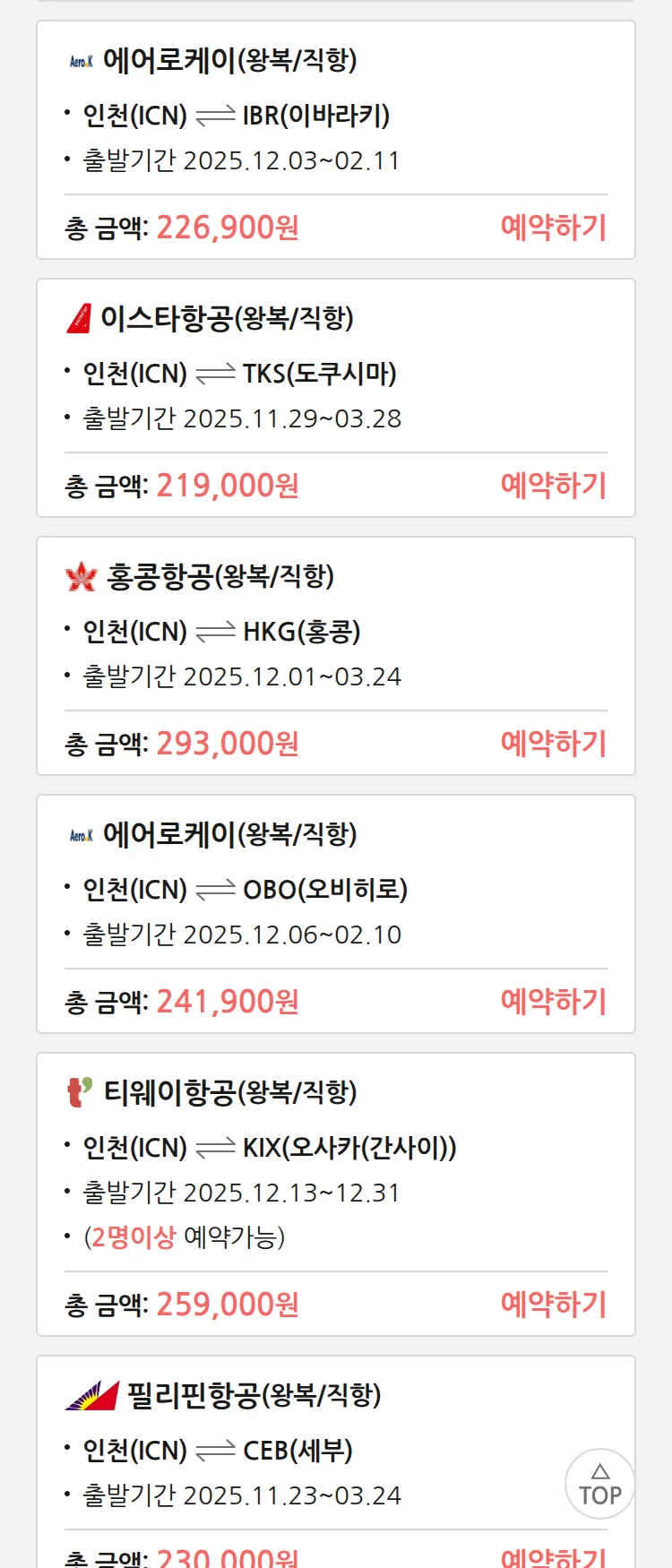Viewport: 672px width, 1568px height.
Task: Open the 이스타항공 인천–도쿠시마 flight card
Action: click(x=335, y=375)
